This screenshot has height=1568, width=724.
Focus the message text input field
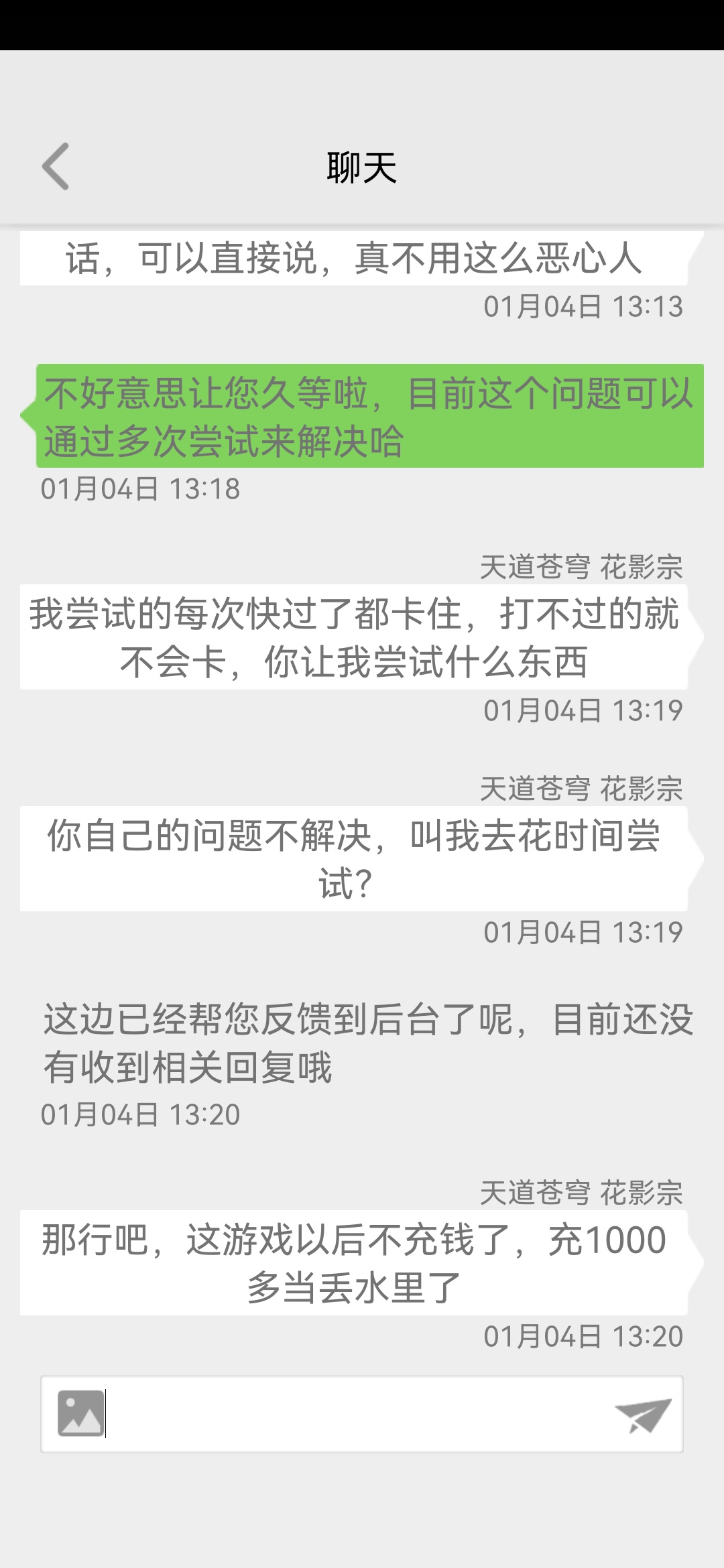[x=359, y=1415]
